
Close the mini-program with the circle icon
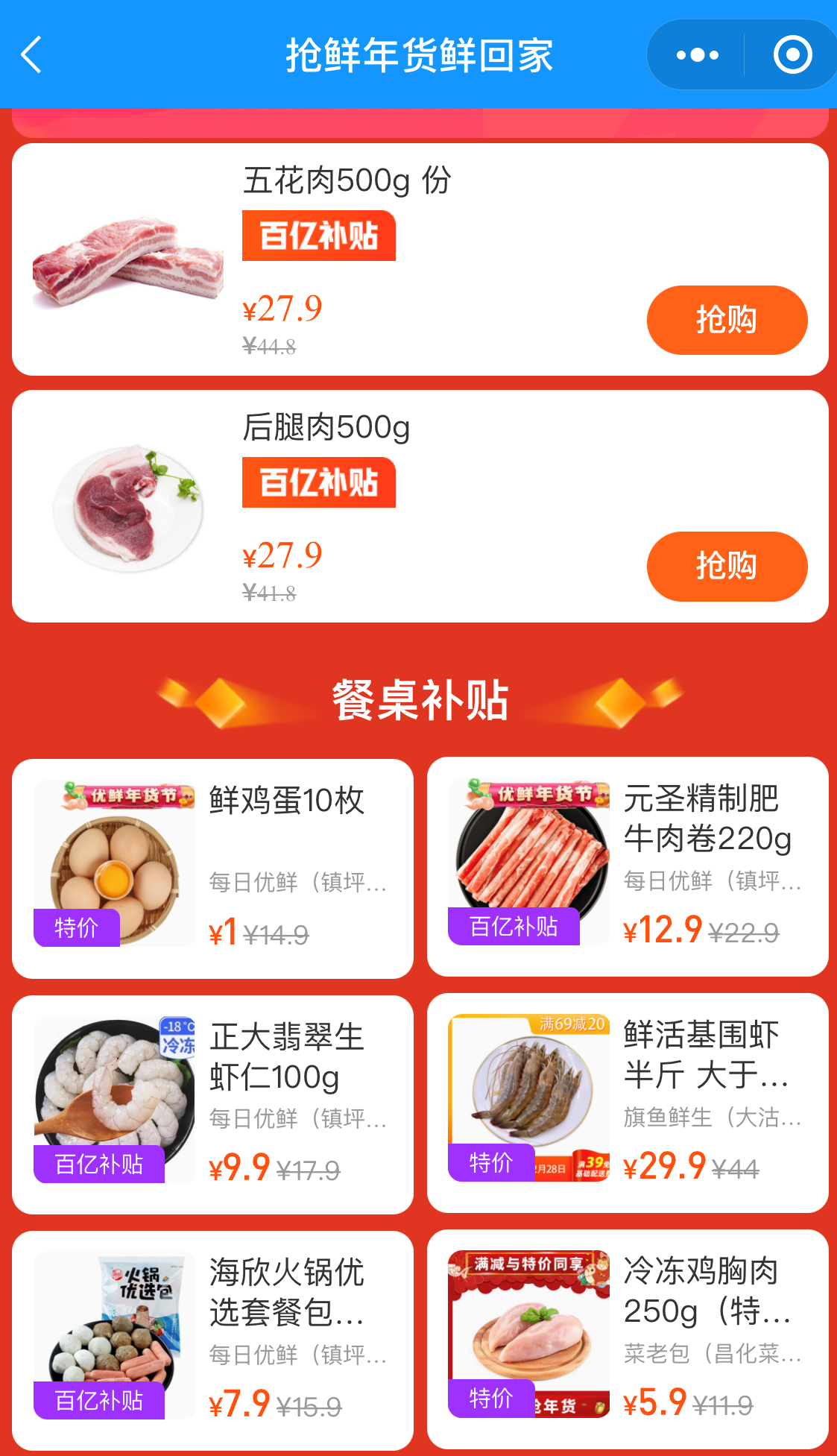tap(792, 55)
